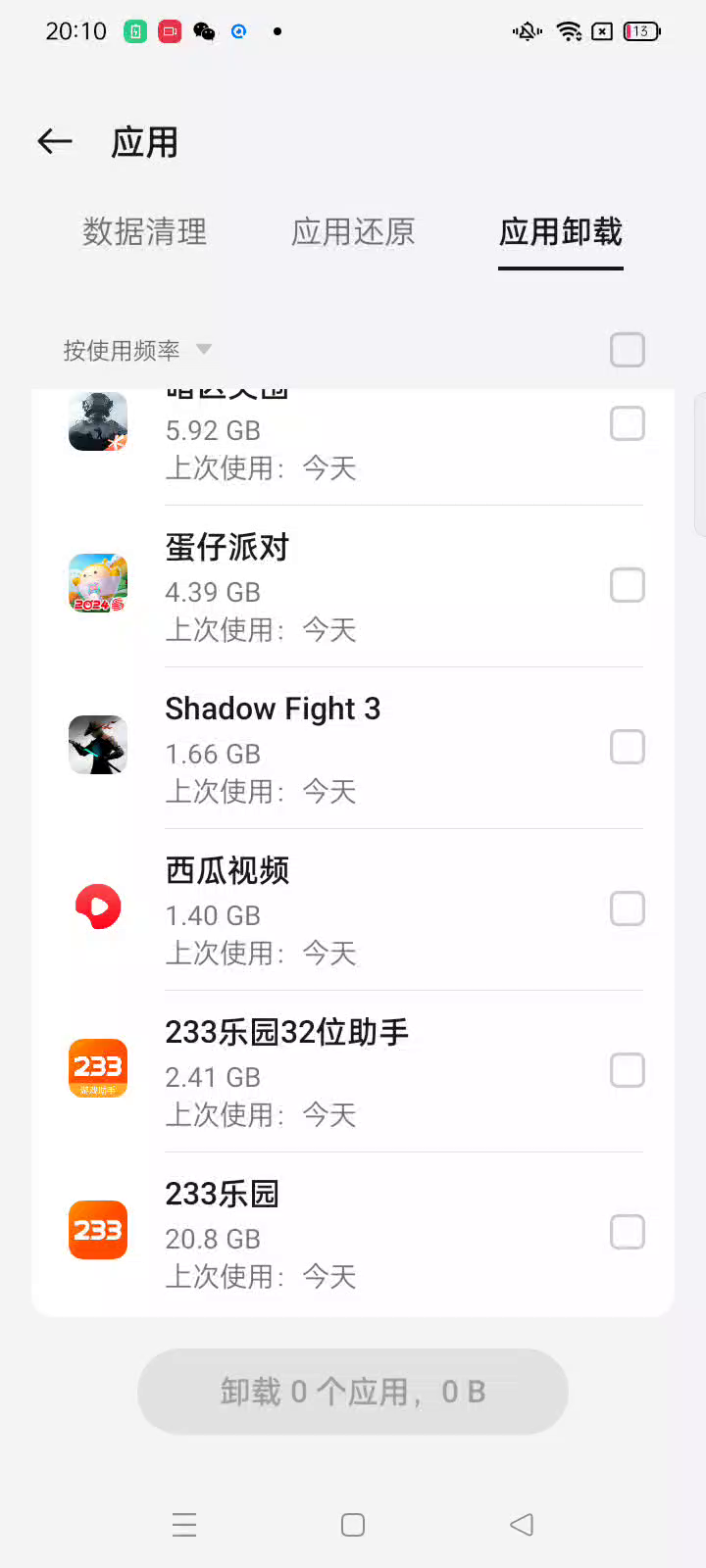Image resolution: width=706 pixels, height=1568 pixels.
Task: Go back using the top arrow
Action: coord(56,142)
